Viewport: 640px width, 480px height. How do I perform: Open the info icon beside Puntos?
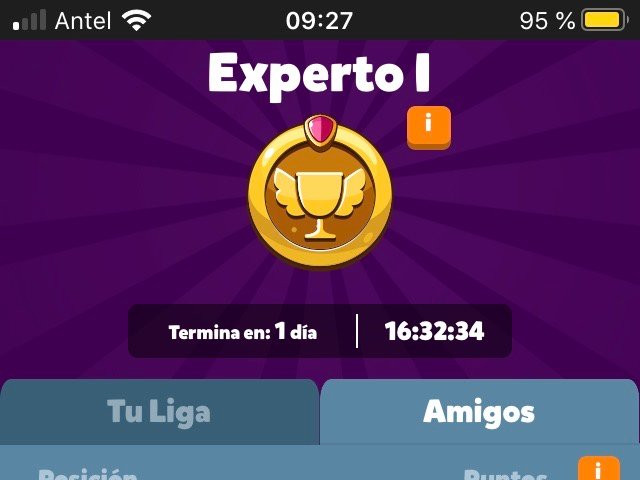(598, 470)
